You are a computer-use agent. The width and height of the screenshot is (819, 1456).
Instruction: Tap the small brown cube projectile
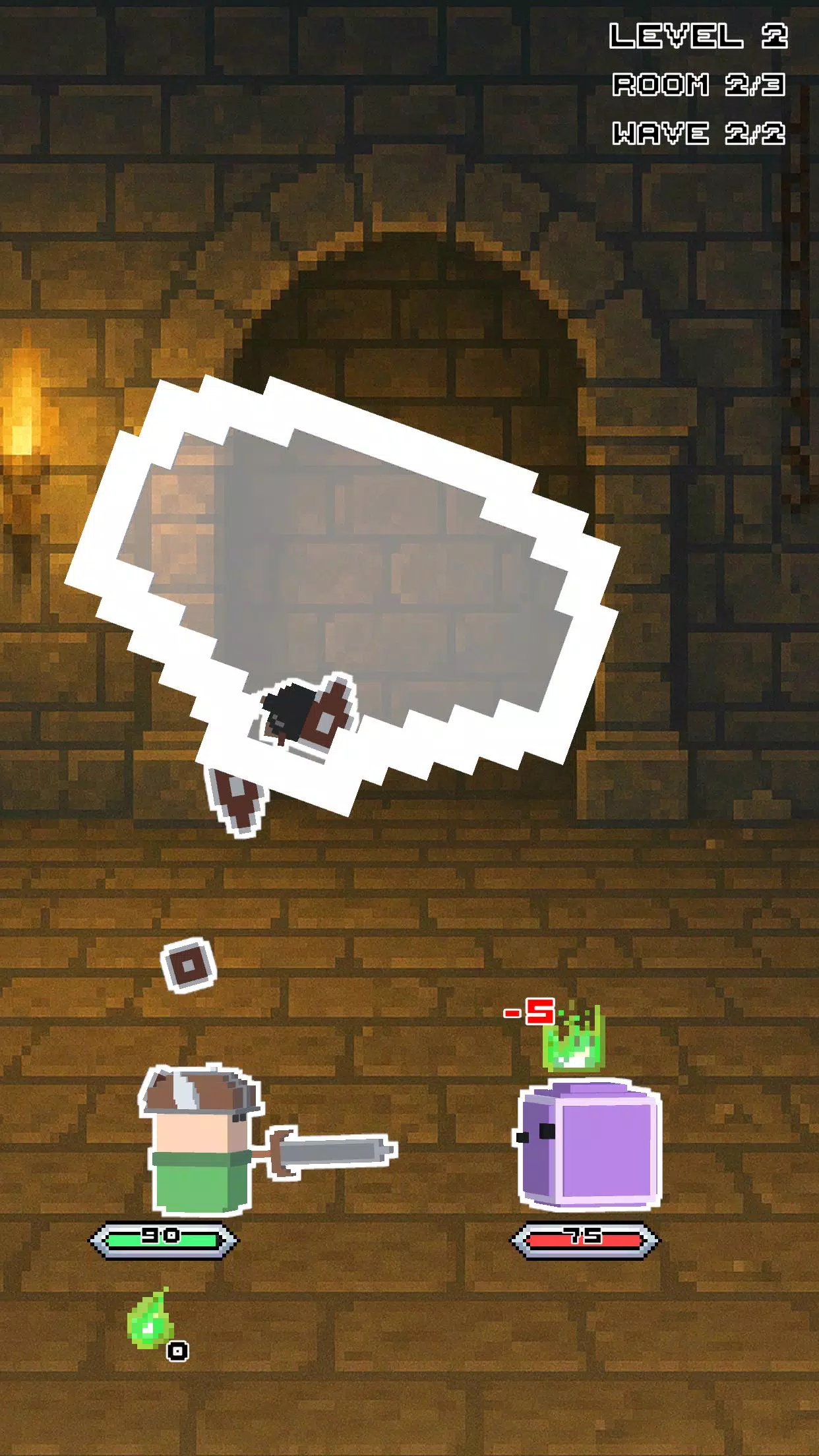[x=189, y=966]
